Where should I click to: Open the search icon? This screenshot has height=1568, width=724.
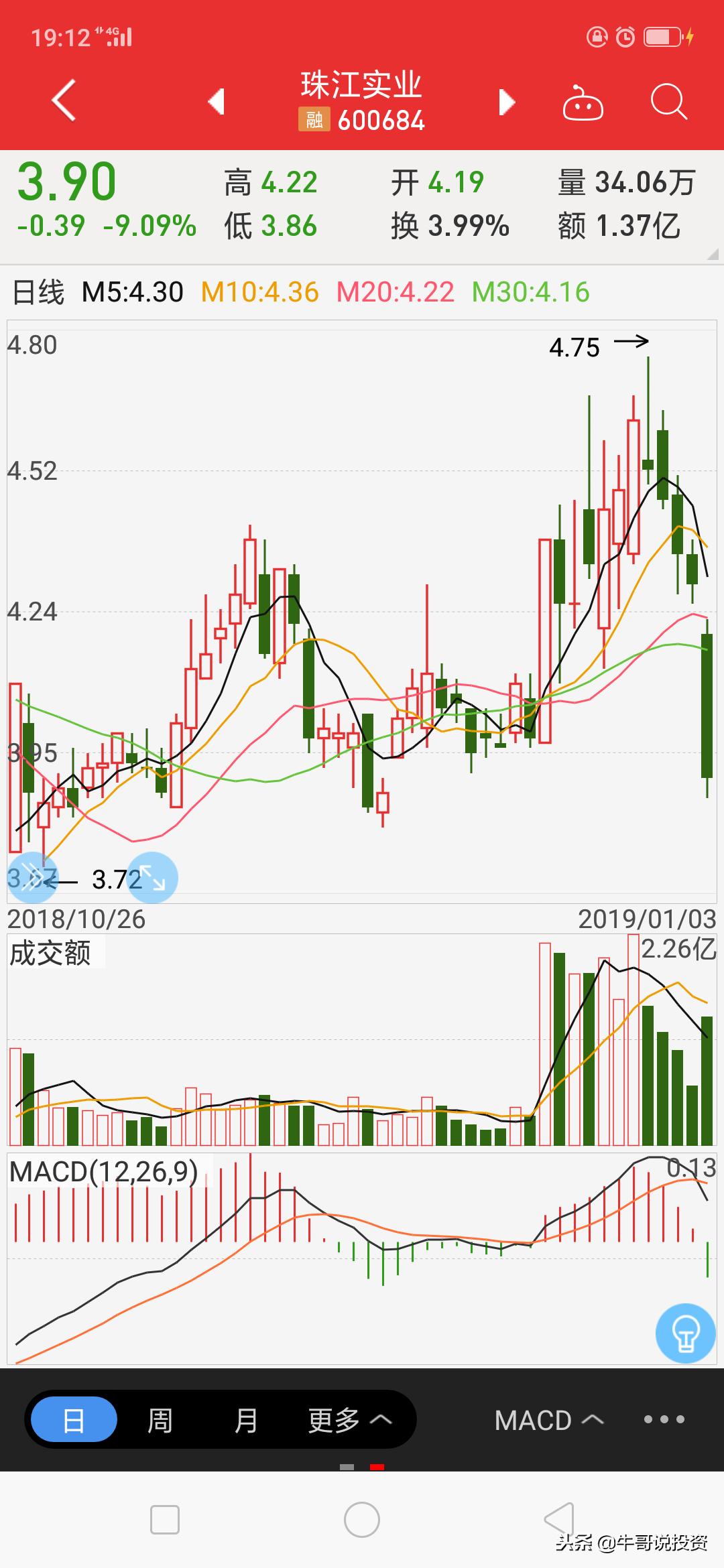click(668, 101)
